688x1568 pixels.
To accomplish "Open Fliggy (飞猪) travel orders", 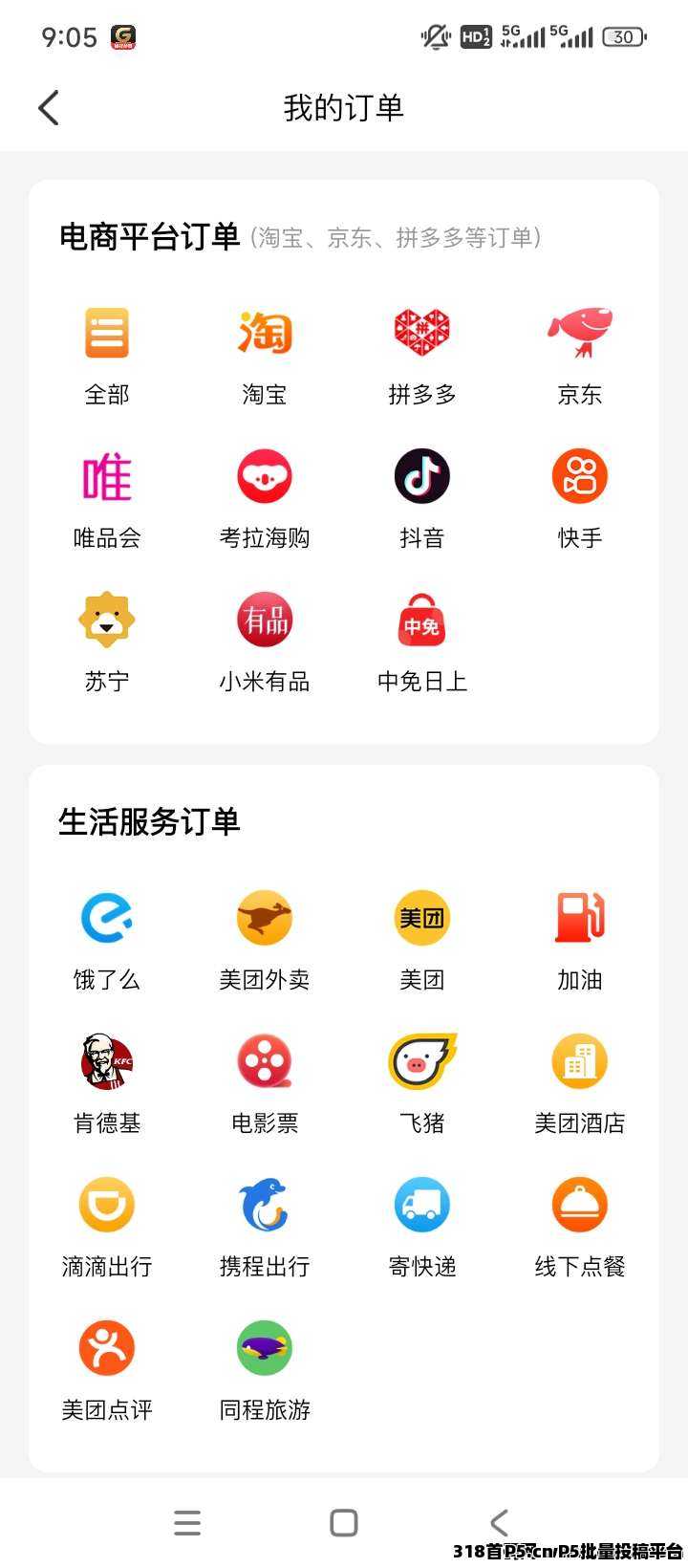I will pyautogui.click(x=421, y=1060).
